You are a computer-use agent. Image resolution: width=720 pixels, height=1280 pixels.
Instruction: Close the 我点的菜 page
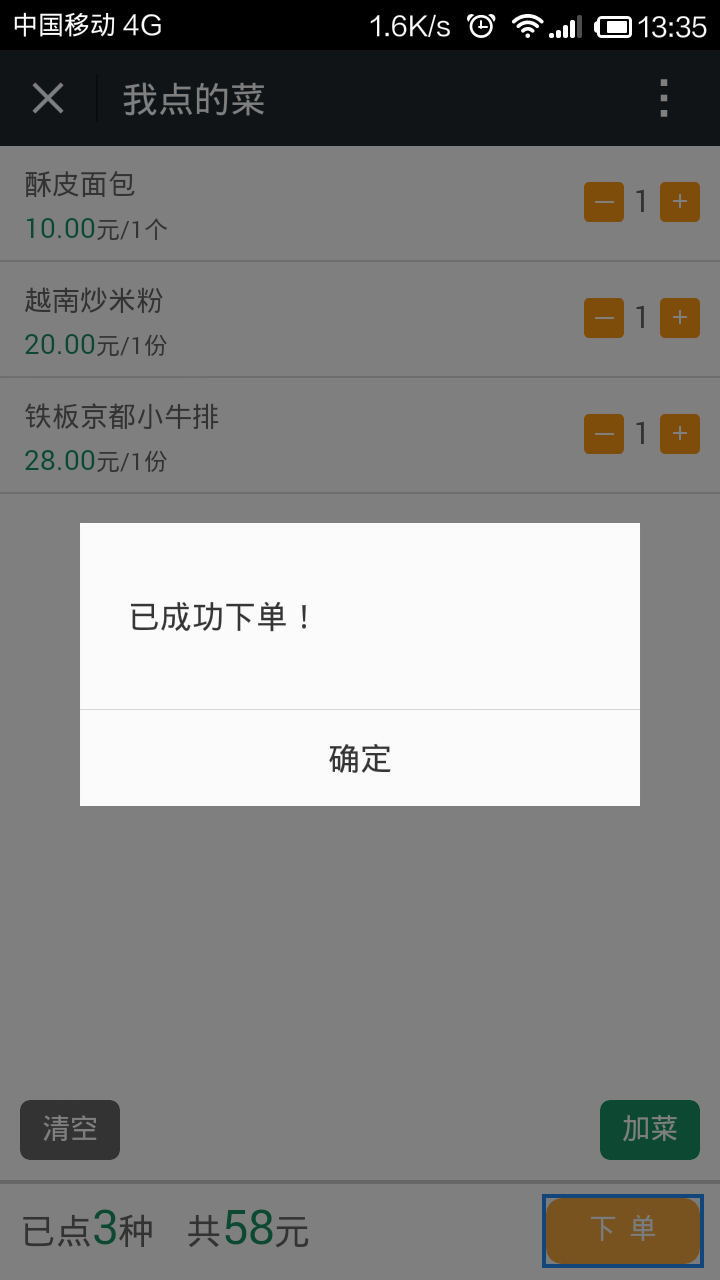pyautogui.click(x=48, y=99)
